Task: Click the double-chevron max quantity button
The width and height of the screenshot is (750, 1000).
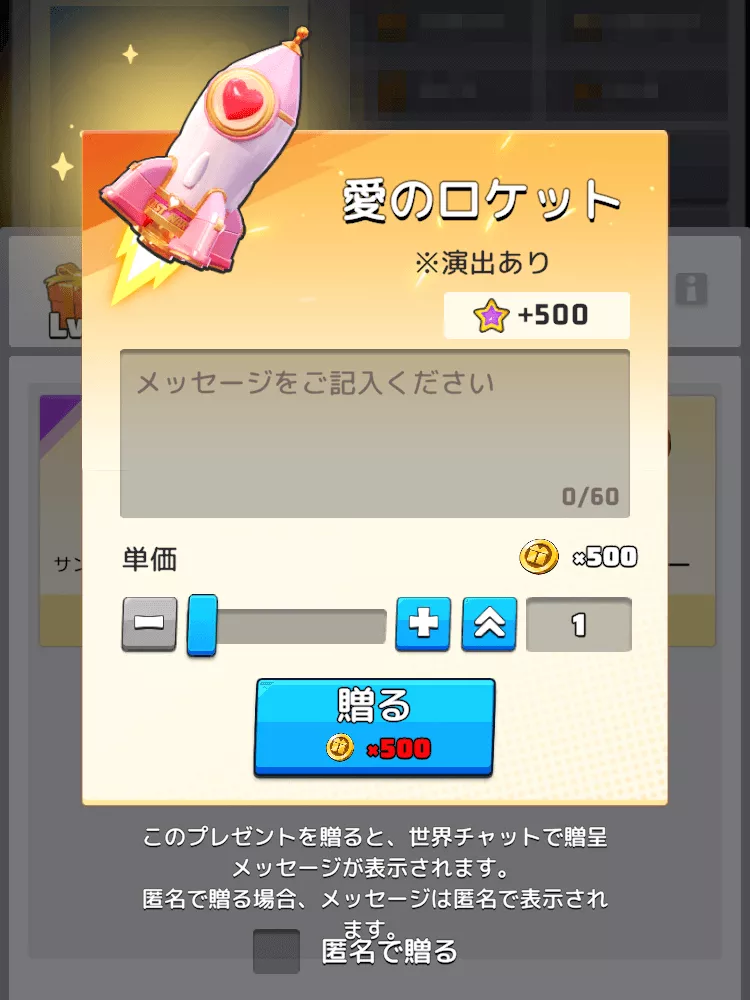Action: [488, 623]
